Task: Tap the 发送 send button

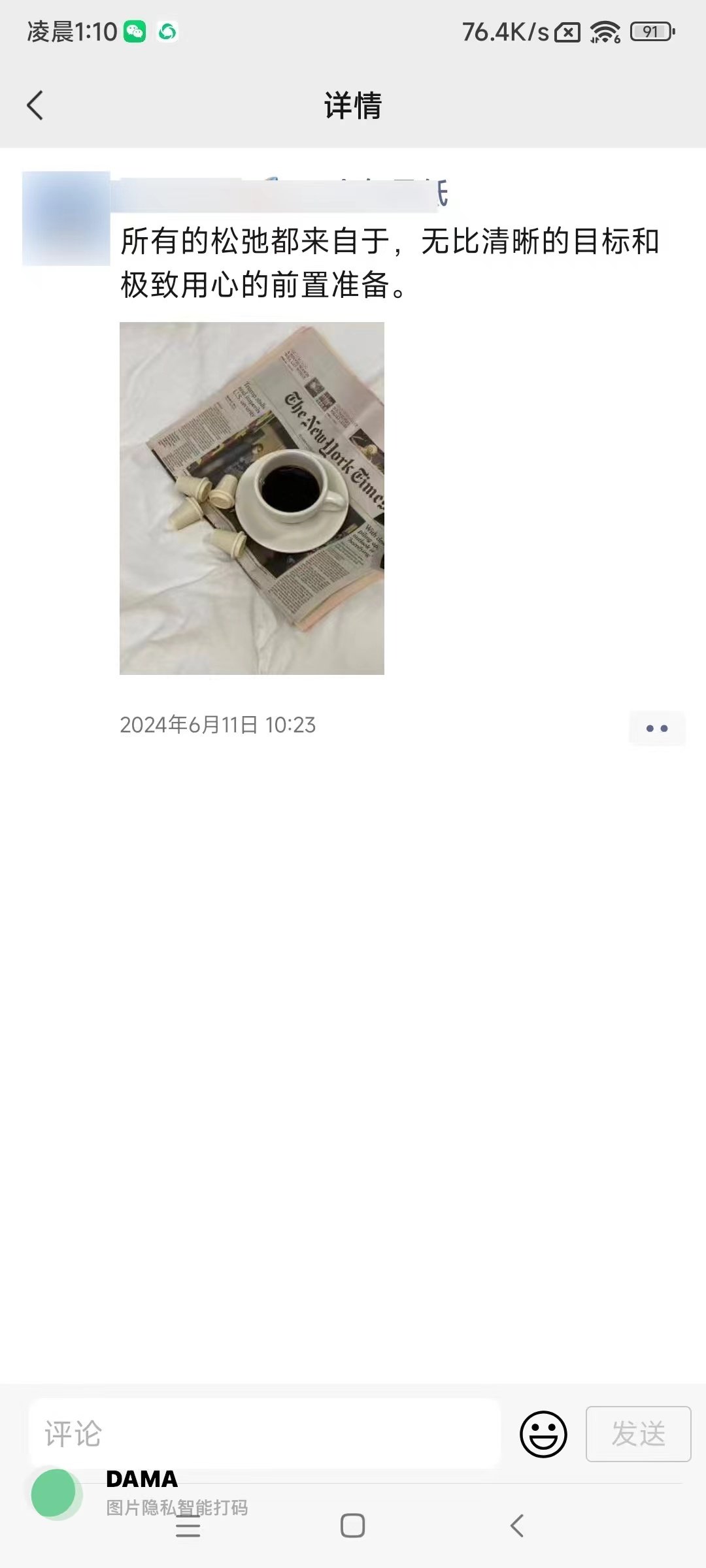Action: point(637,1435)
